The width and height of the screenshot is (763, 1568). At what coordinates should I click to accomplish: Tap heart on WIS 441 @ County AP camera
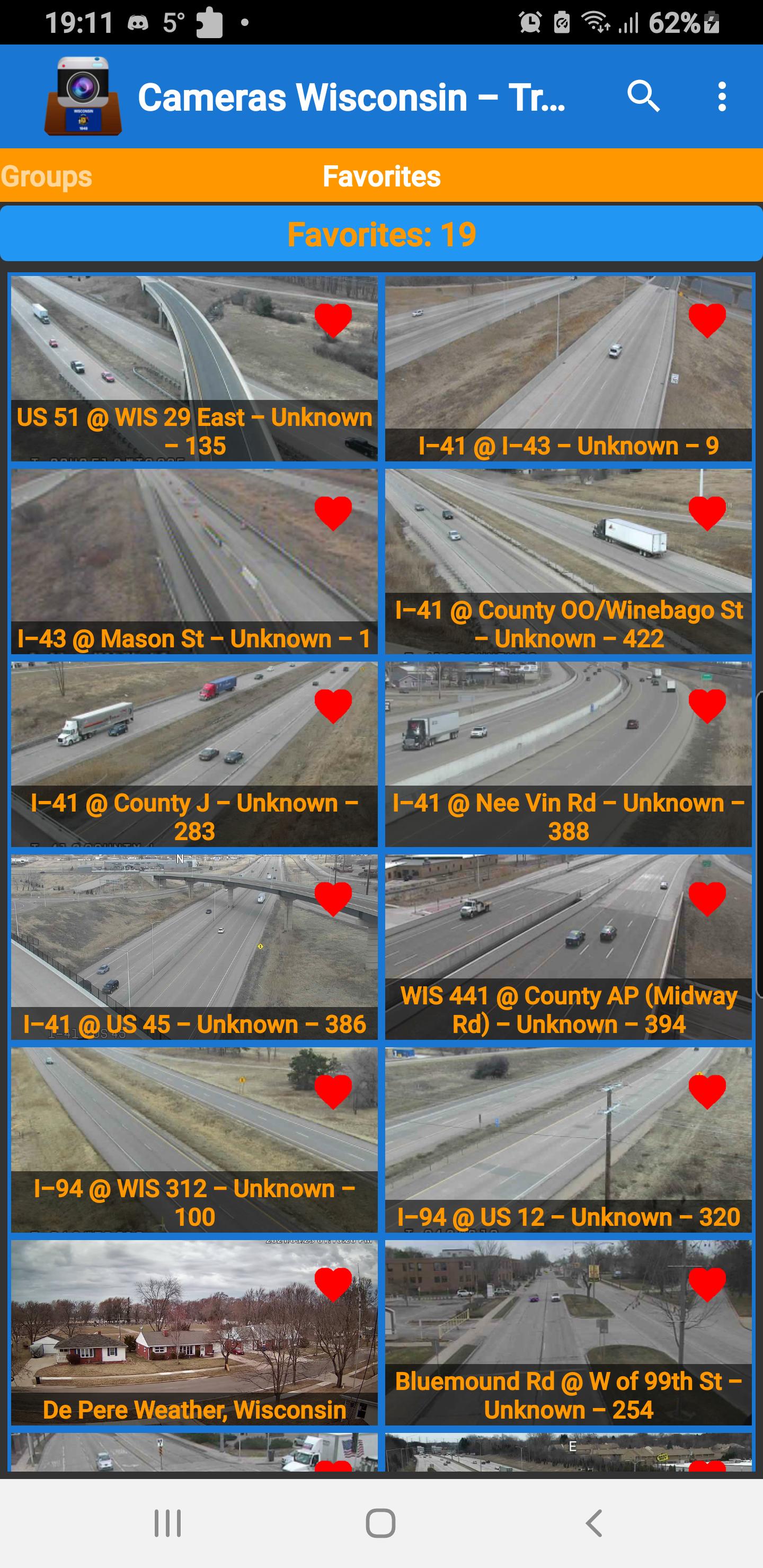pyautogui.click(x=706, y=899)
